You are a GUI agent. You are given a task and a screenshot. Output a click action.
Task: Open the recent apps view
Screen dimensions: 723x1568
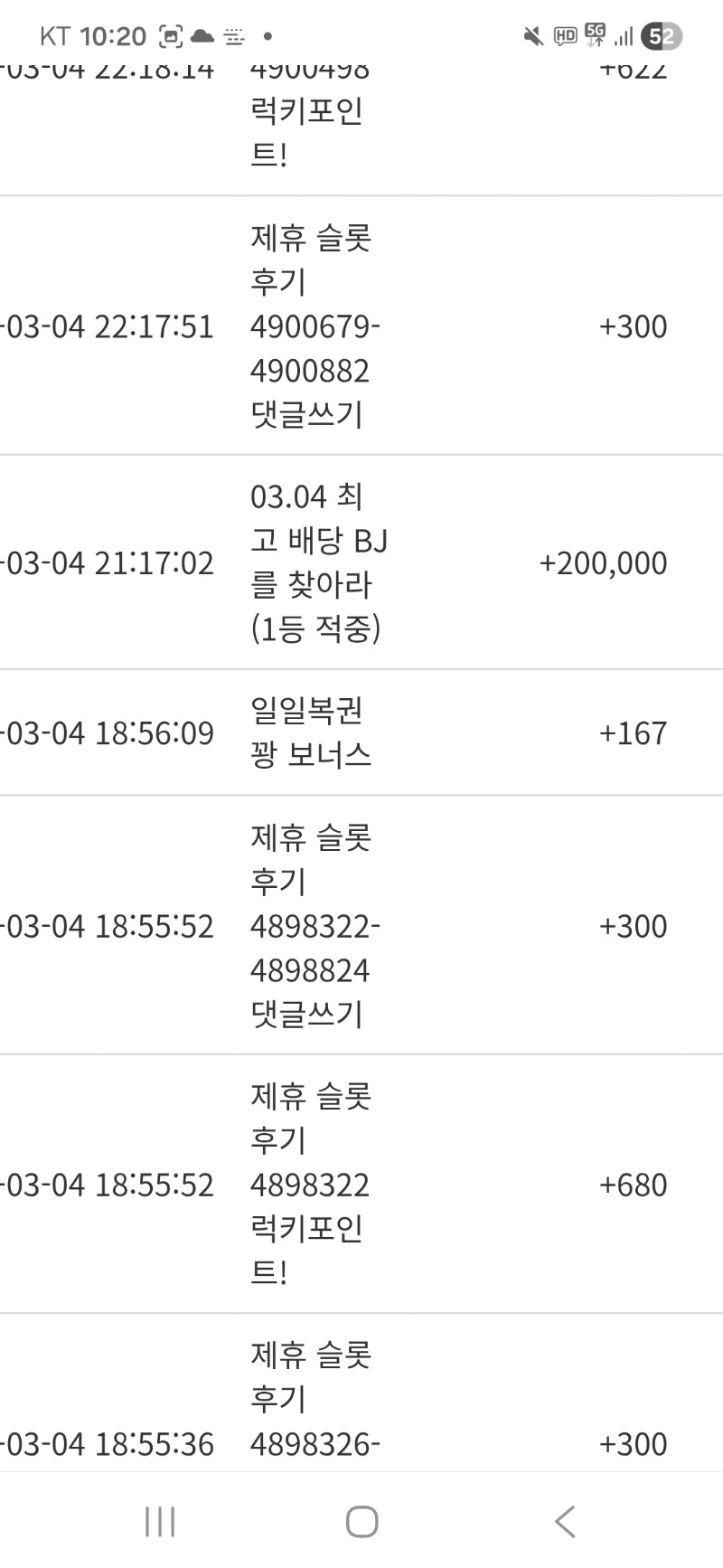pos(160,1521)
